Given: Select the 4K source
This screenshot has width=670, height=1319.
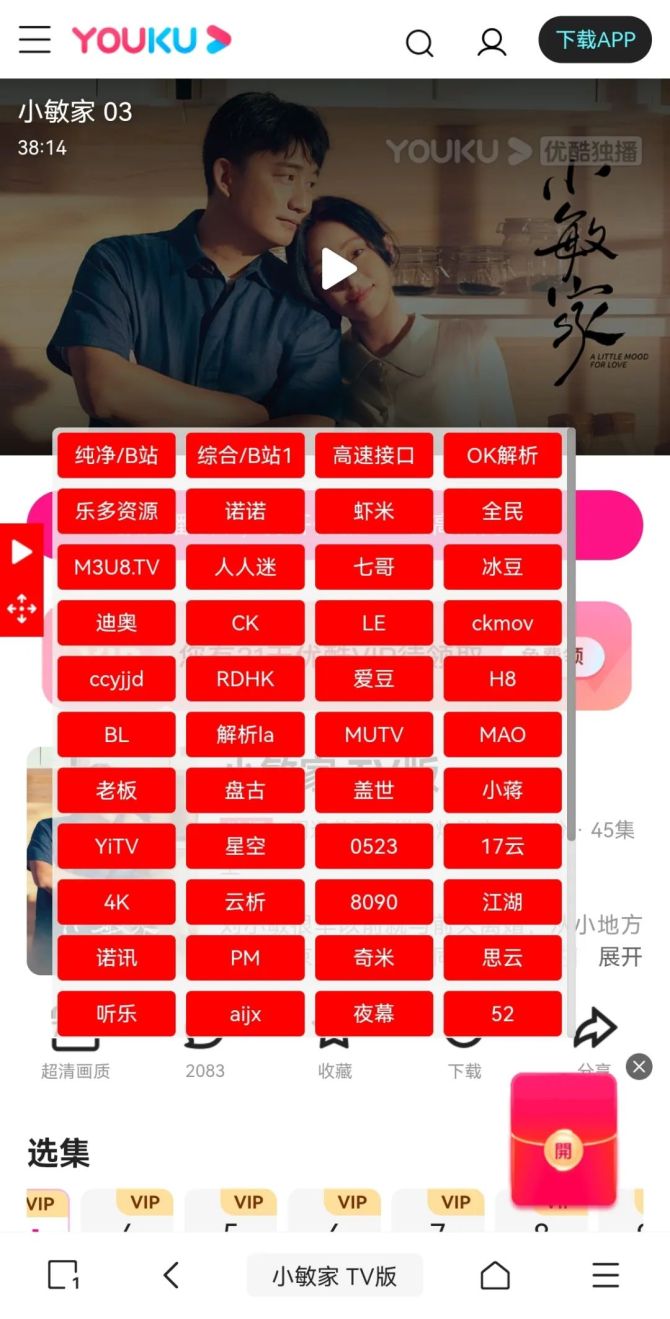Looking at the screenshot, I should click(116, 902).
